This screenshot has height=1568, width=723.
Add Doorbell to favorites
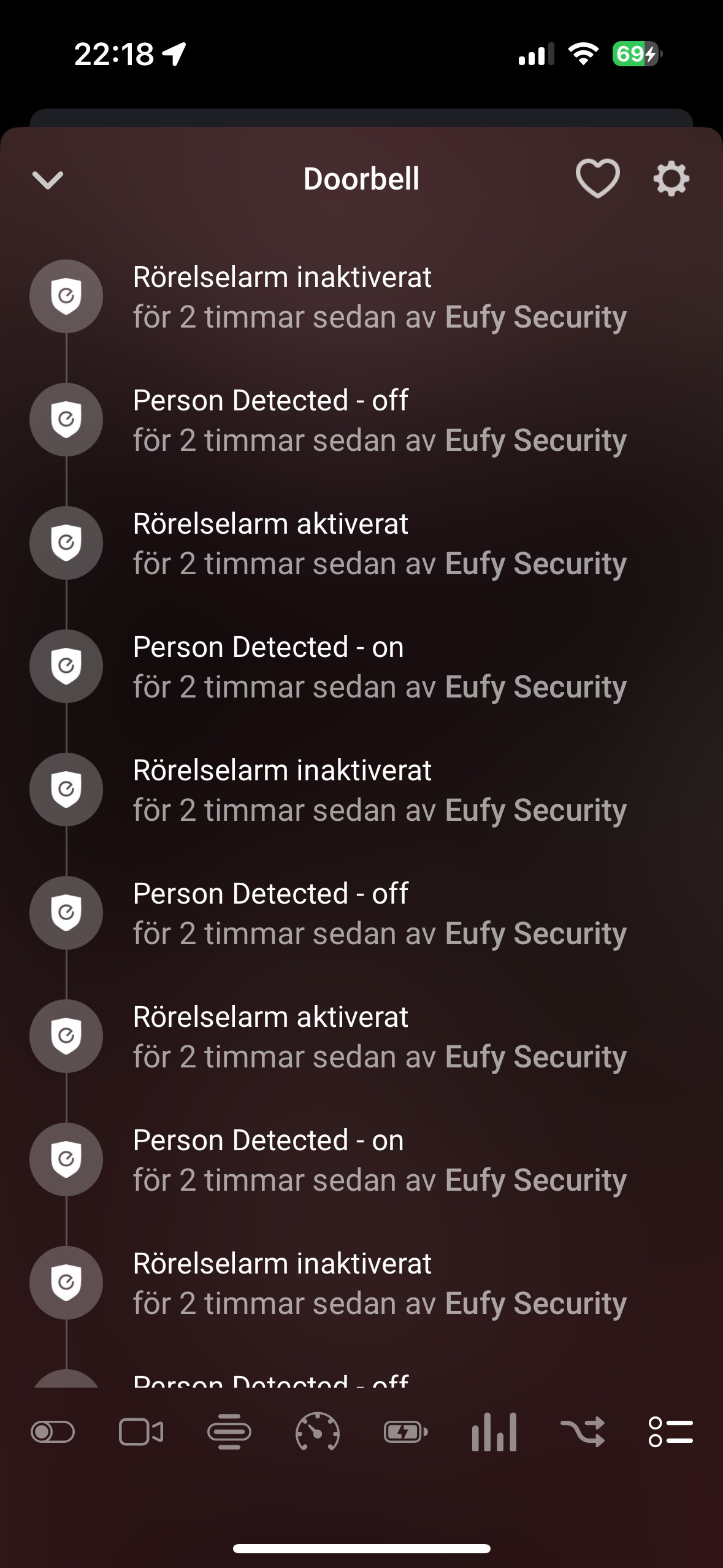coord(597,179)
